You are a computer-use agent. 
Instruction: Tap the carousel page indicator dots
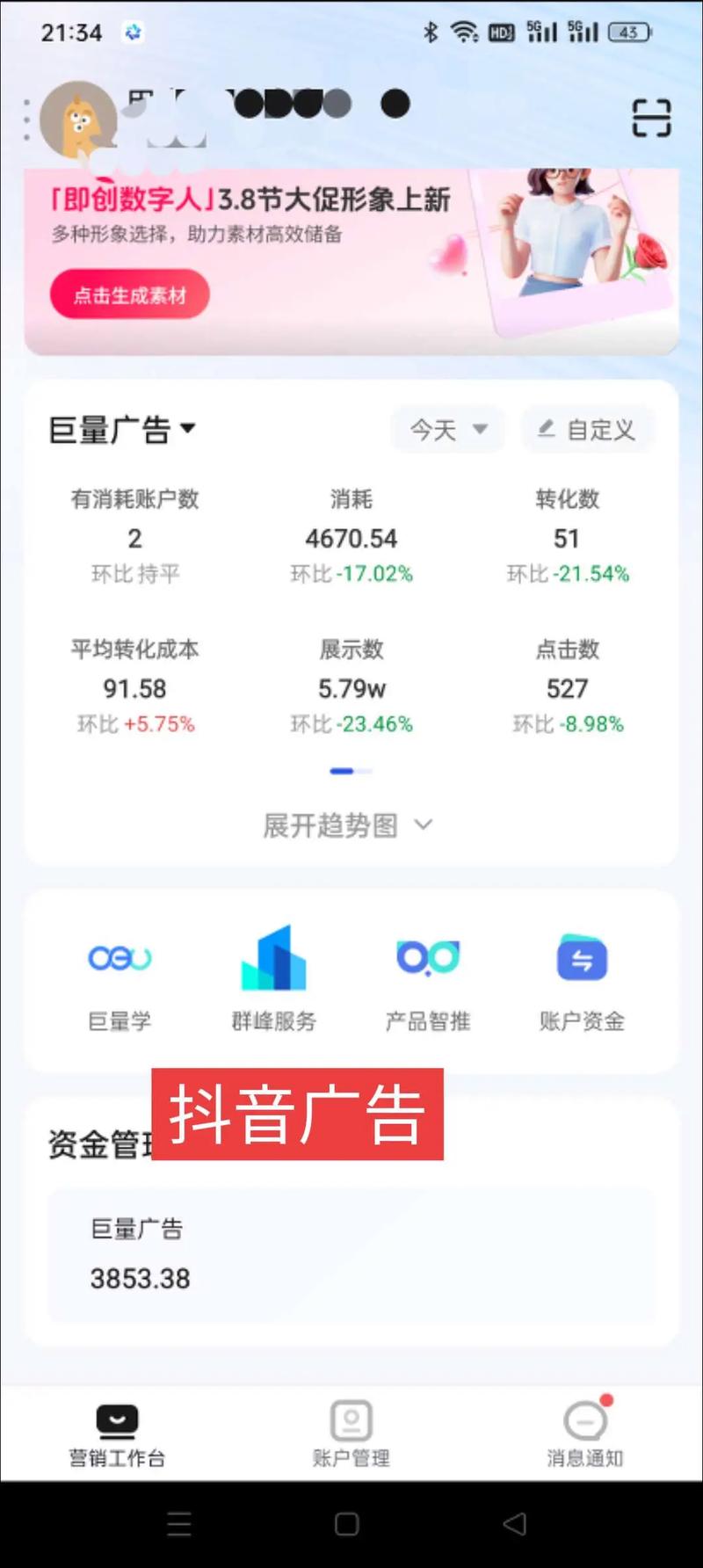(350, 770)
